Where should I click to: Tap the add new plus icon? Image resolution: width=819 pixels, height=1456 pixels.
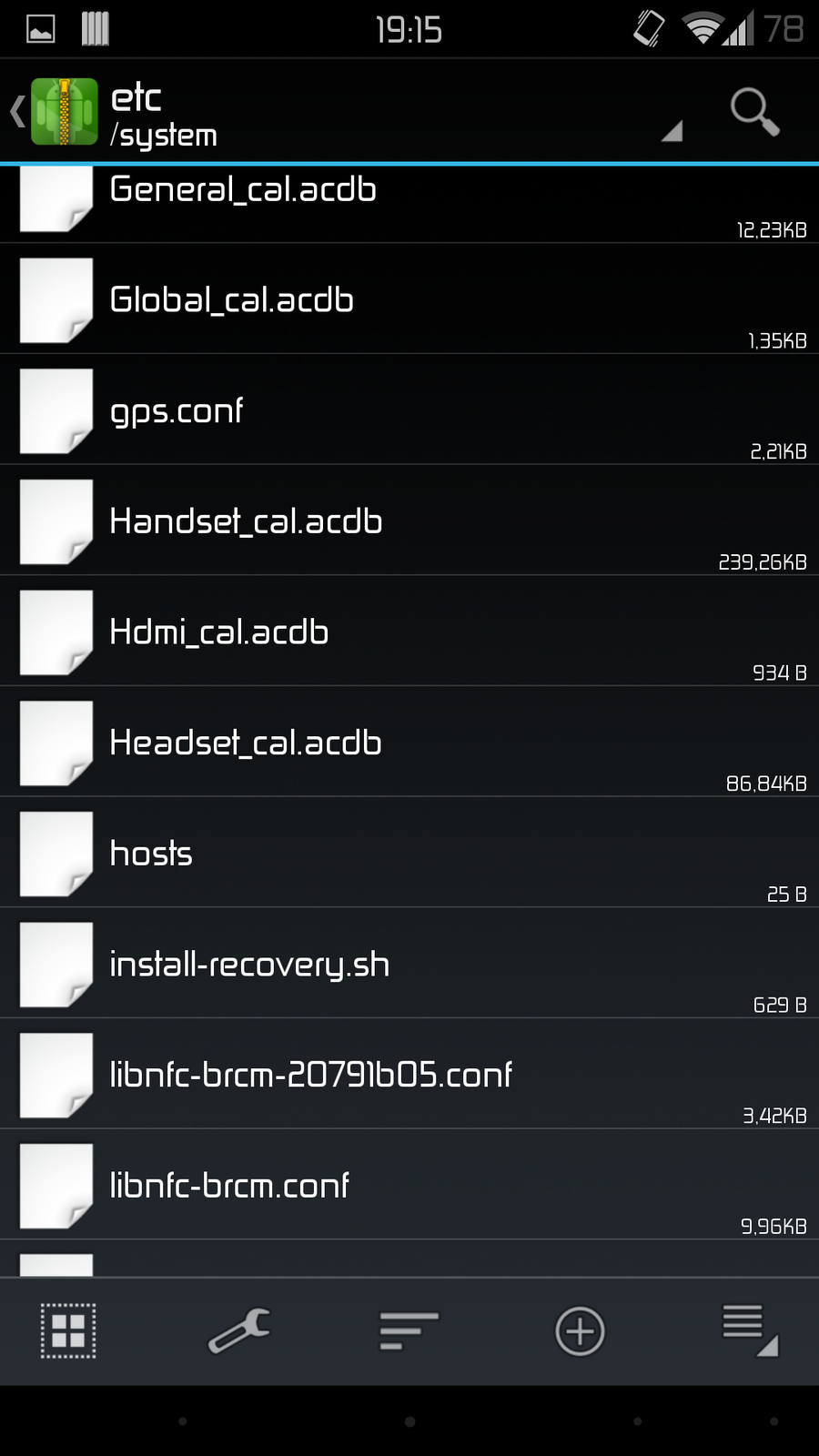pyautogui.click(x=580, y=1331)
